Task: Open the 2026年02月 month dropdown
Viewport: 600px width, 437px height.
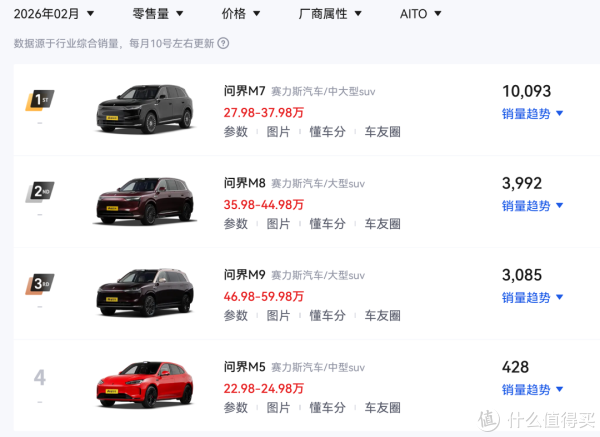Action: click(x=54, y=14)
